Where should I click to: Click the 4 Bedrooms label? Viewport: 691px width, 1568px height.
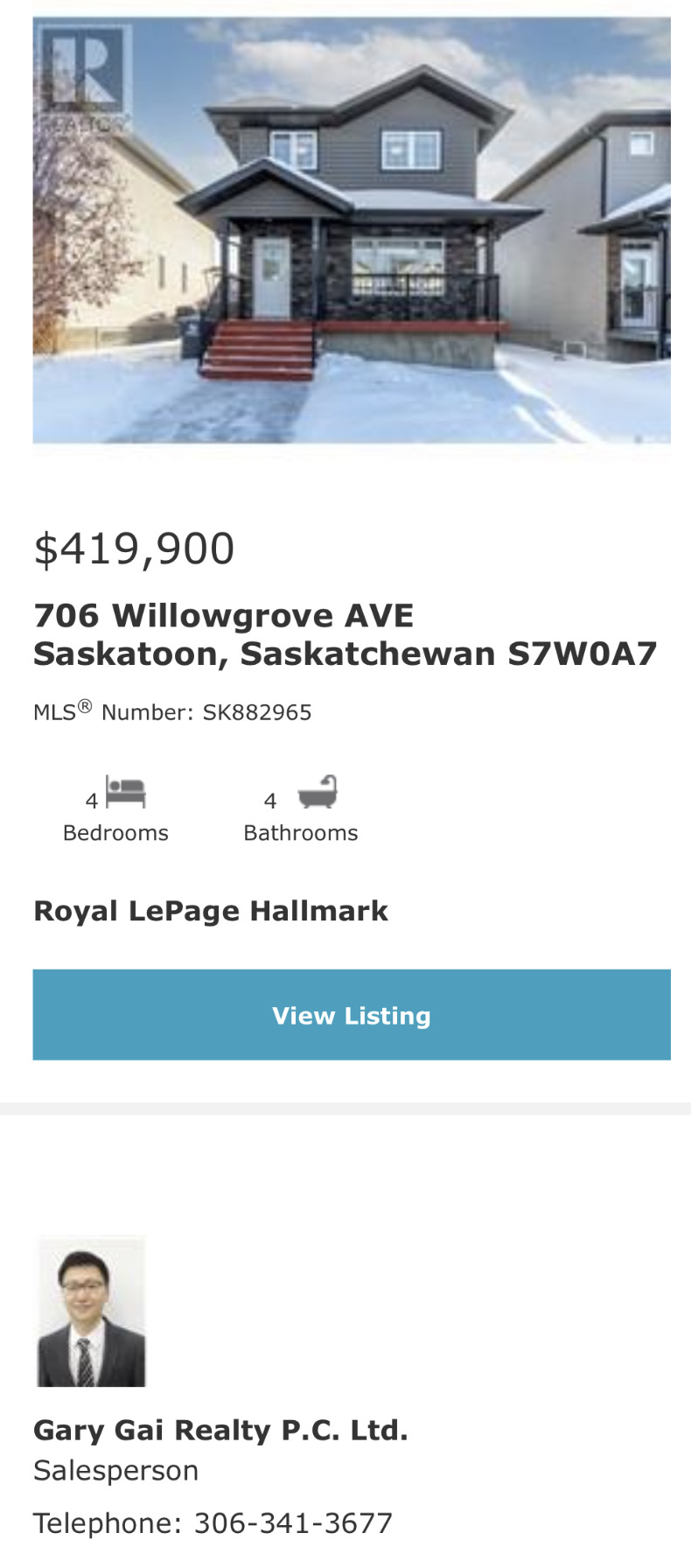click(116, 832)
